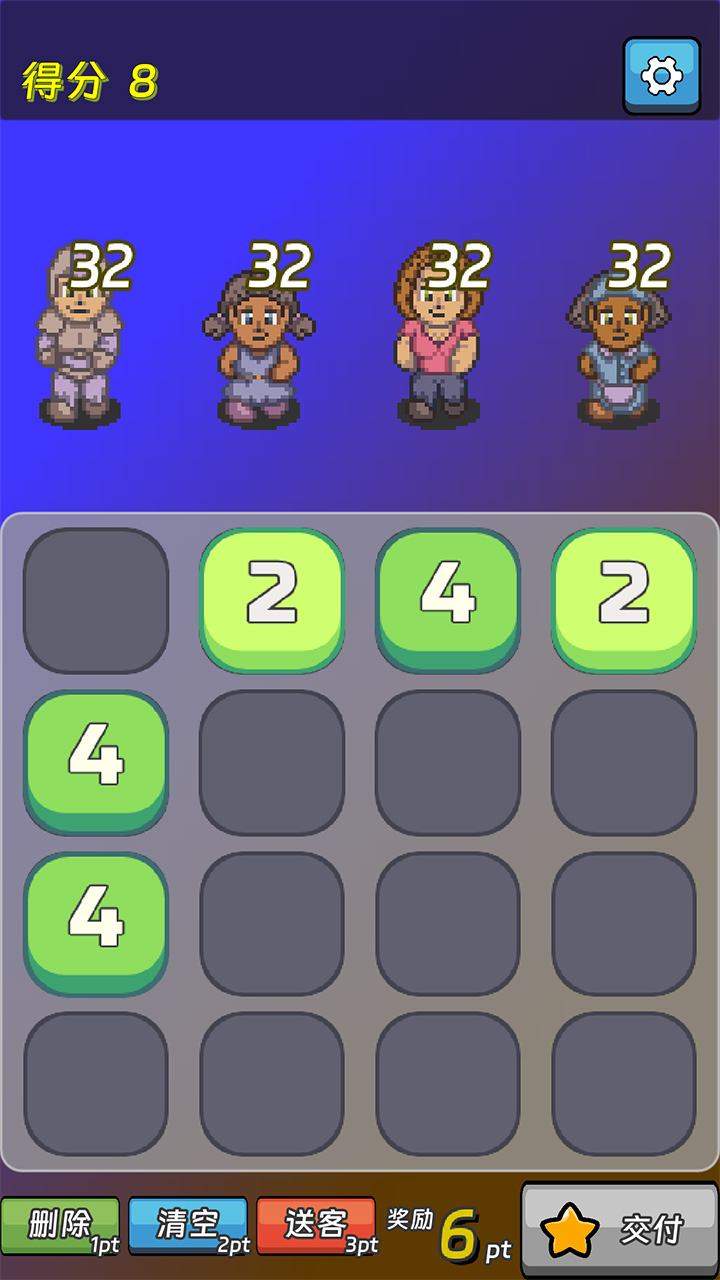Tap the 送客 dismiss-customer button
The image size is (720, 1280).
tap(316, 1226)
